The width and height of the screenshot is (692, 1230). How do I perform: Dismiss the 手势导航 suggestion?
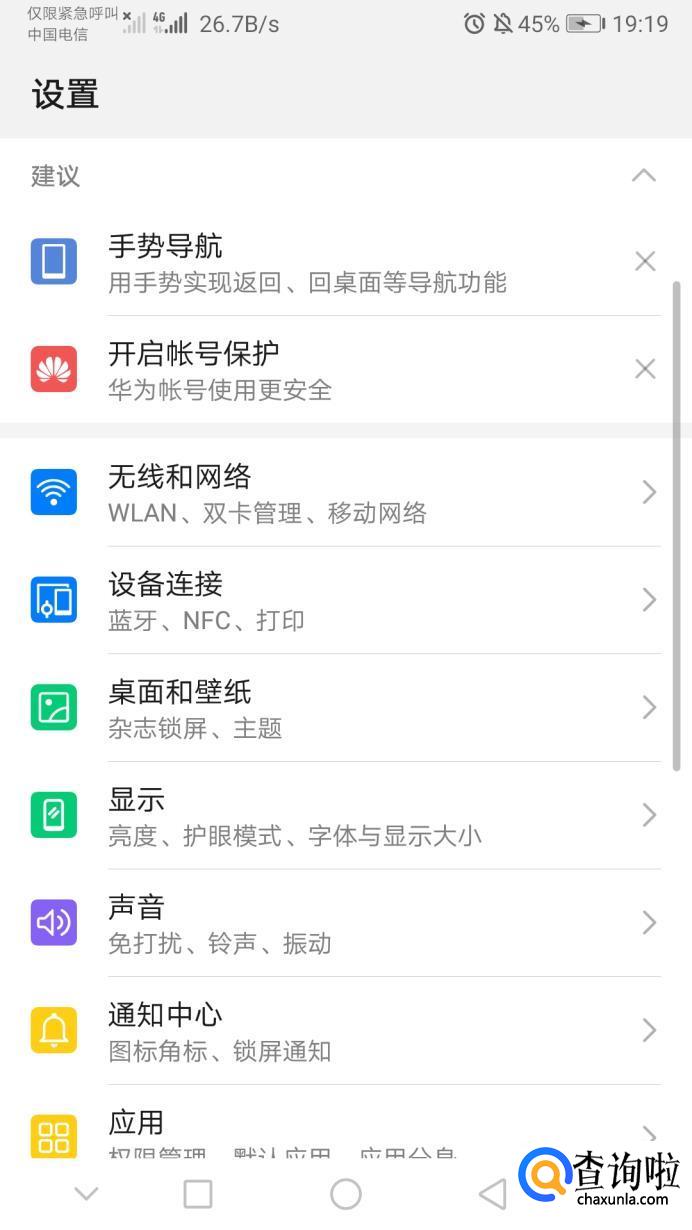[645, 262]
